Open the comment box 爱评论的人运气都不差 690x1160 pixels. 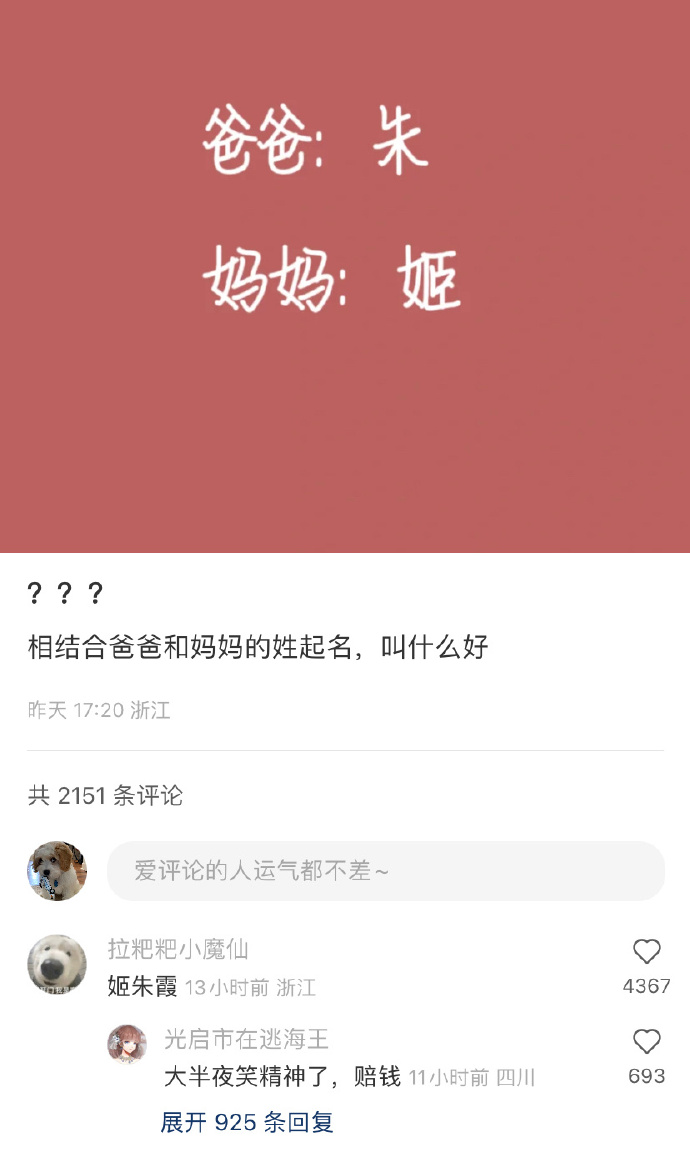[x=385, y=871]
